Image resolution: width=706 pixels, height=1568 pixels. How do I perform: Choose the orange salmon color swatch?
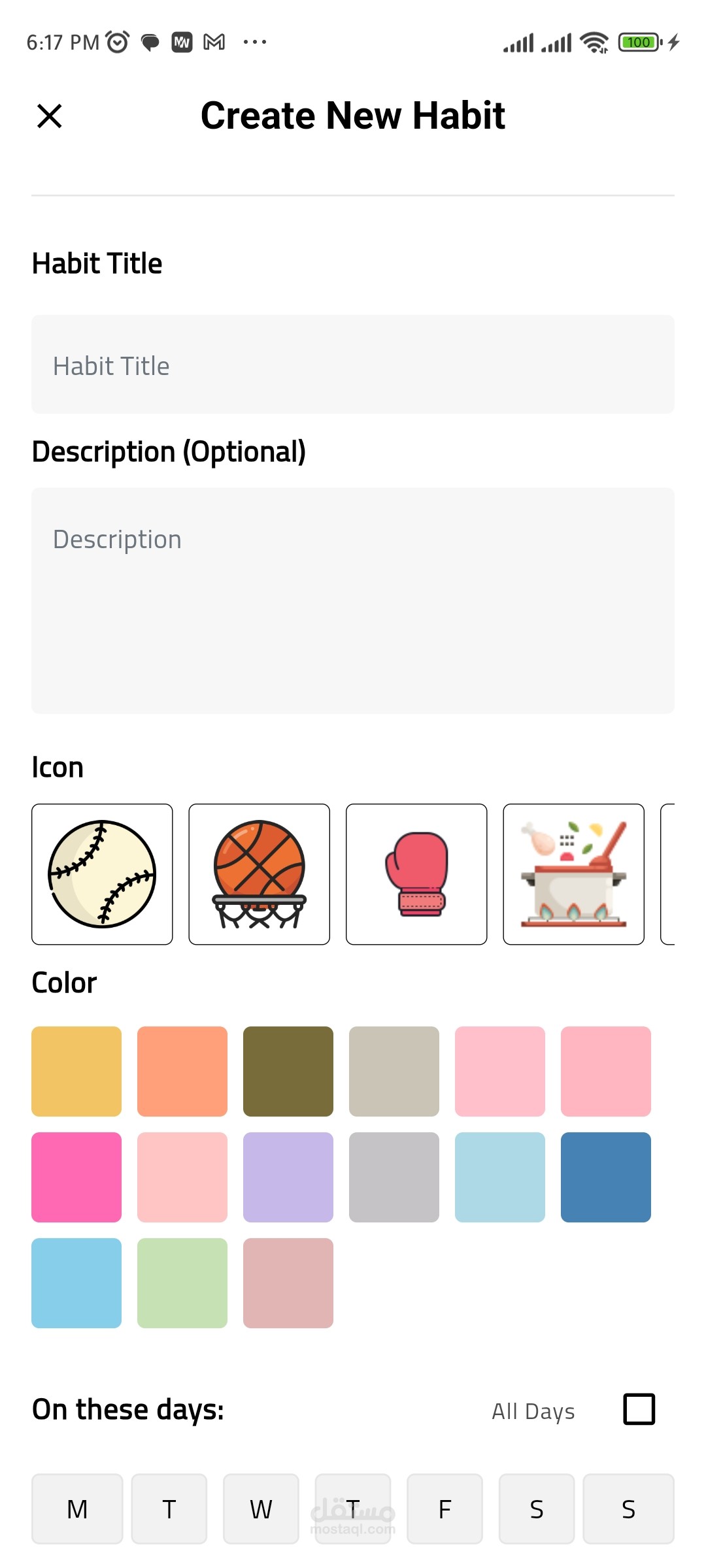click(182, 1071)
